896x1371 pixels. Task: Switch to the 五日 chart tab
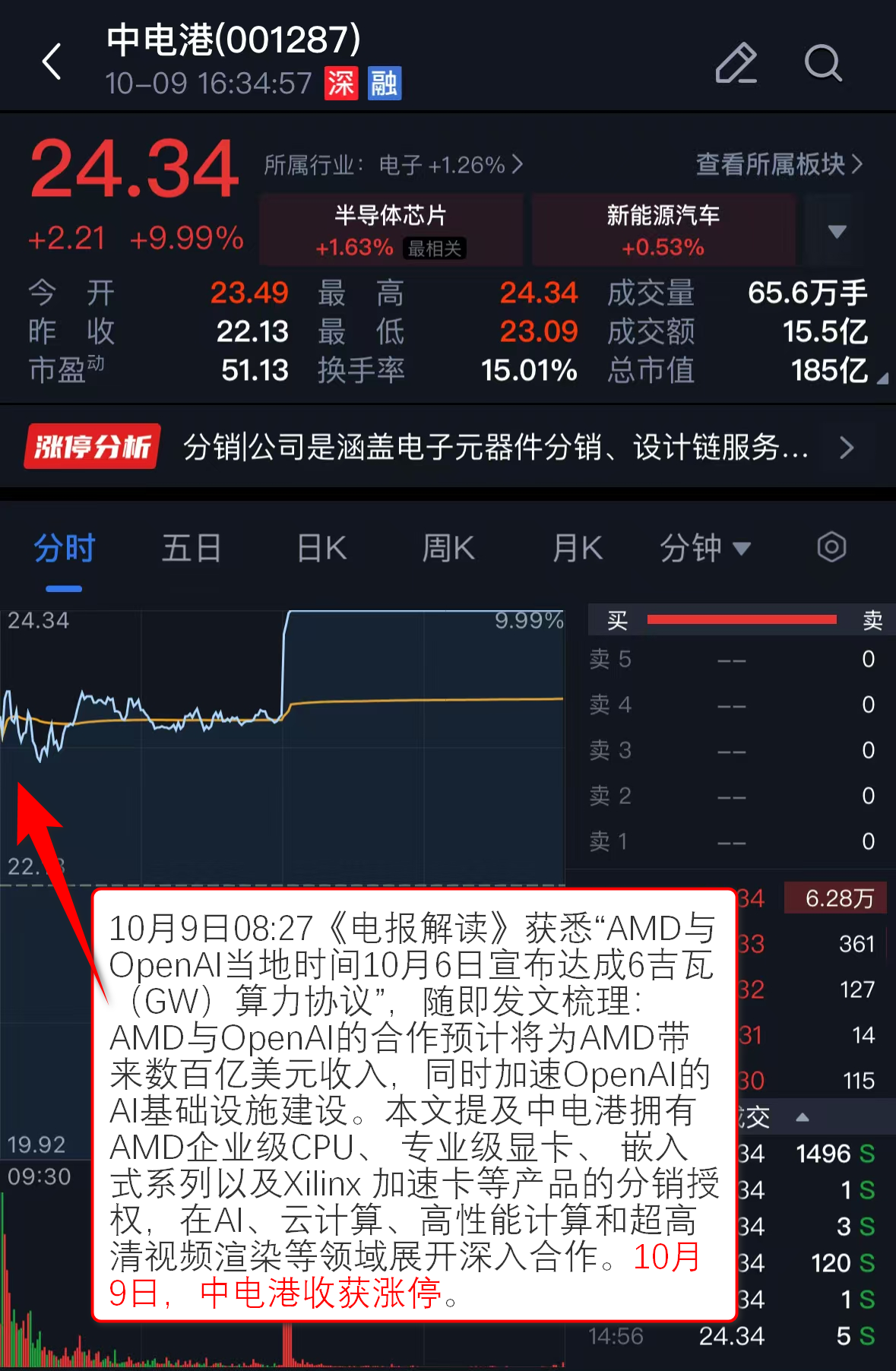pos(192,548)
